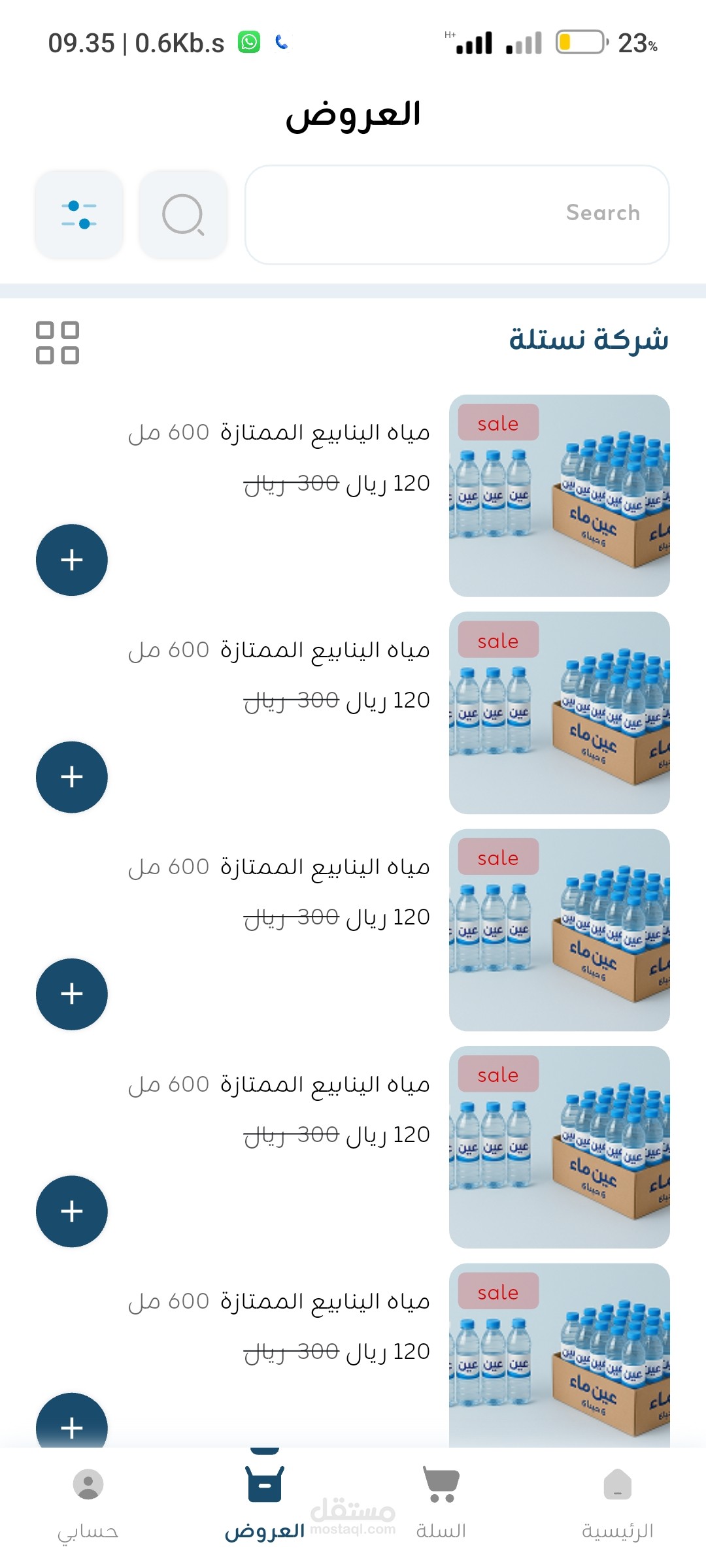Select the العروض offers tab
This screenshot has height=1568, width=706.
tap(265, 1502)
